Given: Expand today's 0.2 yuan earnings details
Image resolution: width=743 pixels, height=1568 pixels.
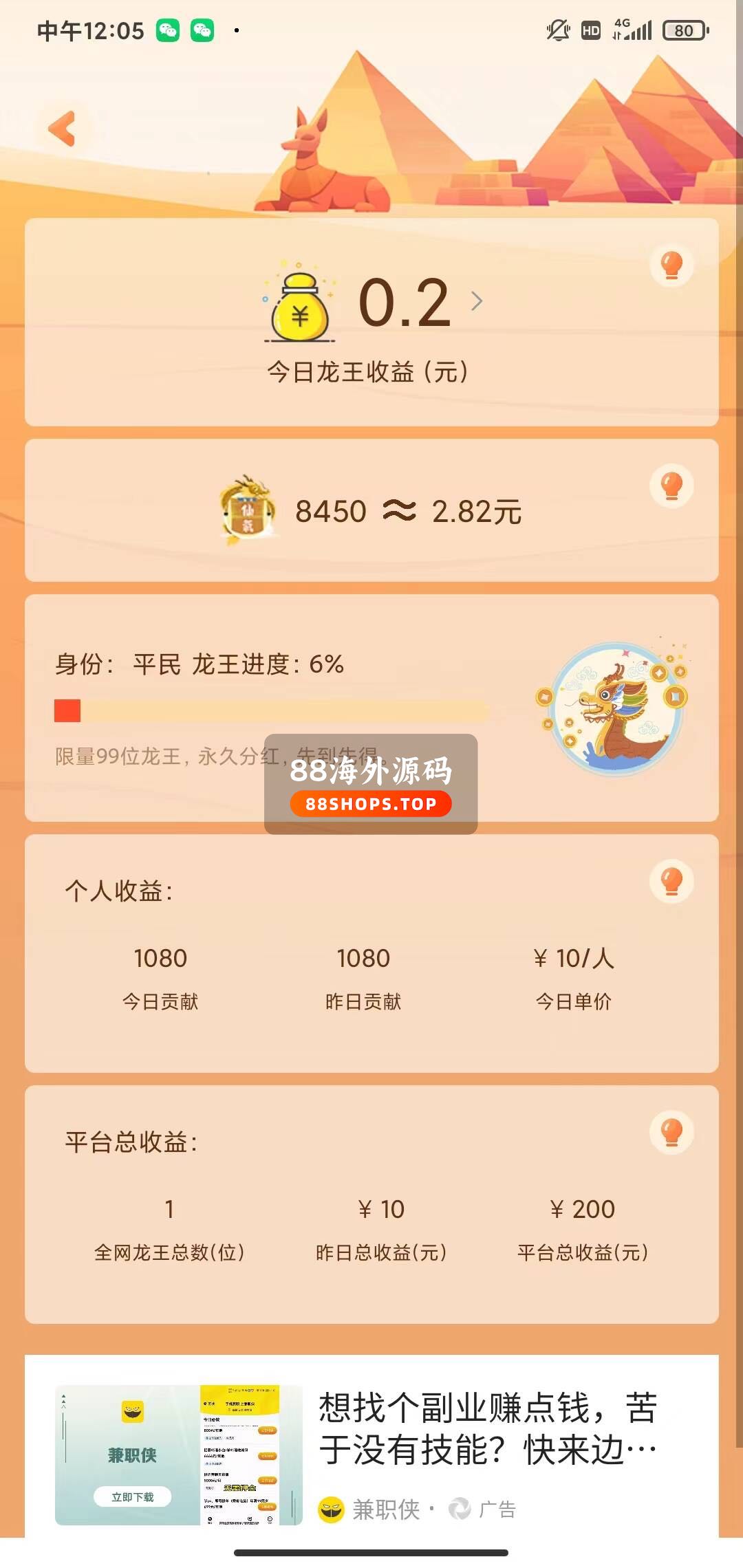Looking at the screenshot, I should point(476,301).
